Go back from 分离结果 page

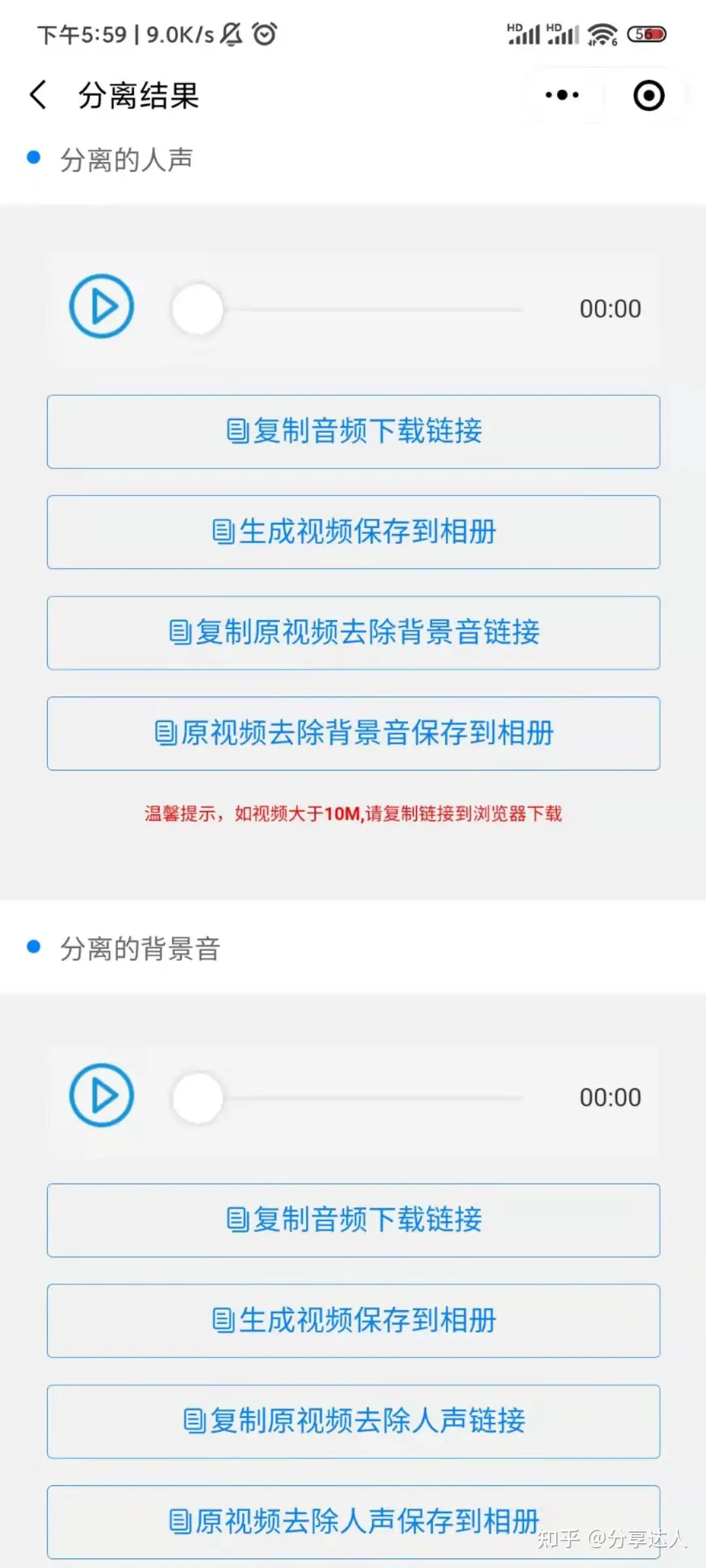(38, 95)
